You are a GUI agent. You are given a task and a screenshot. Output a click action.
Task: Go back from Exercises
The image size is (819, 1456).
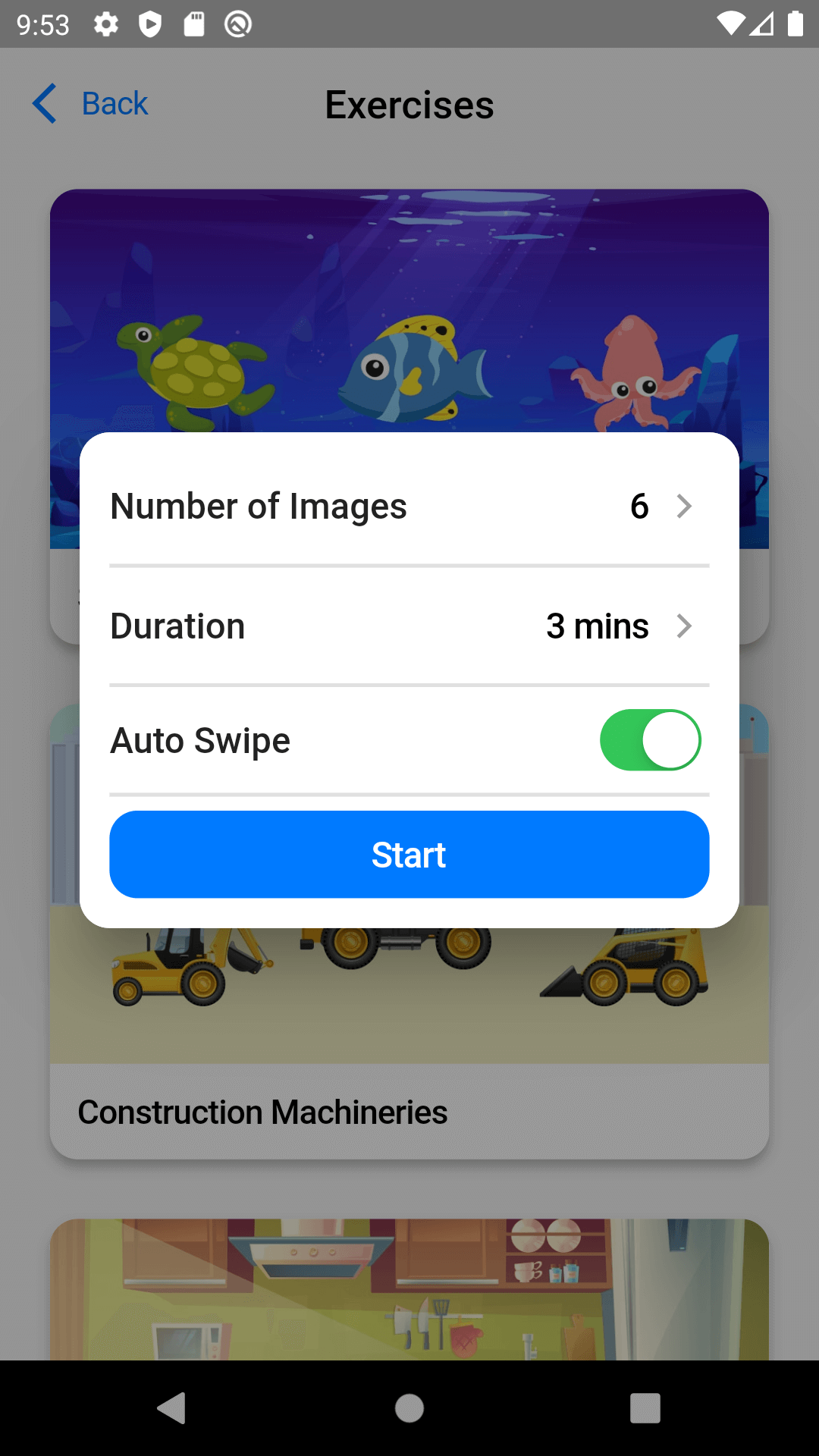click(91, 104)
